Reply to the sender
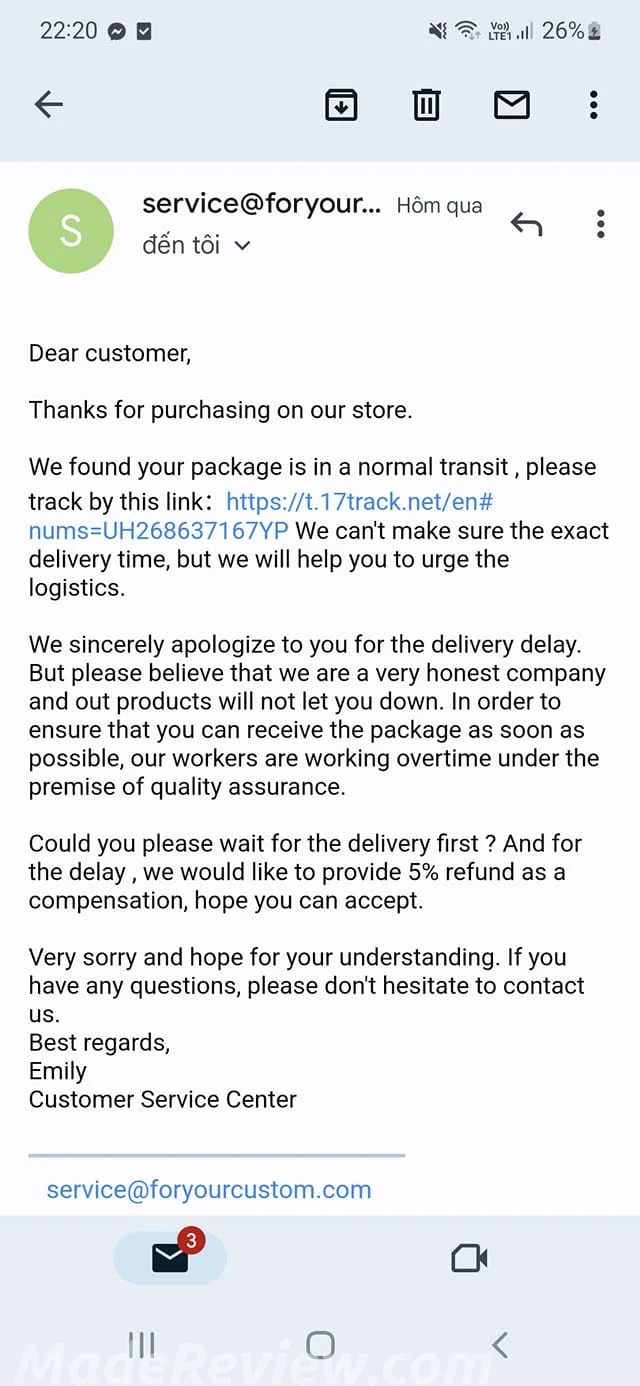The width and height of the screenshot is (640, 1386). click(x=526, y=224)
